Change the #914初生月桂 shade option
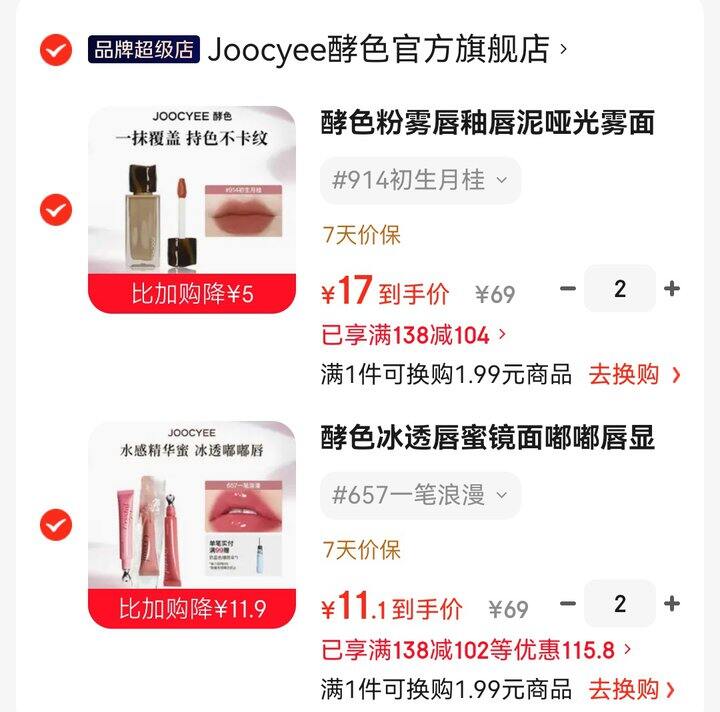The image size is (720, 712). coord(420,180)
